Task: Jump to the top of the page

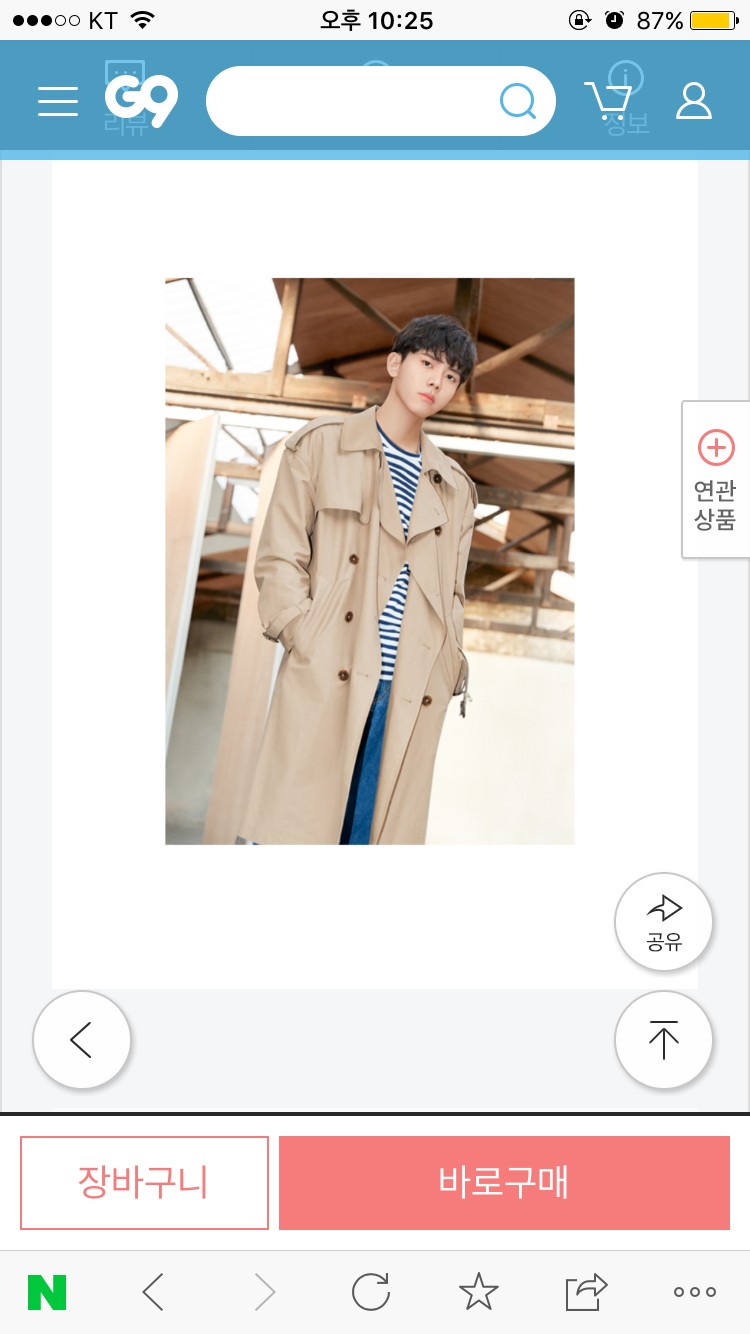Action: coord(664,1040)
